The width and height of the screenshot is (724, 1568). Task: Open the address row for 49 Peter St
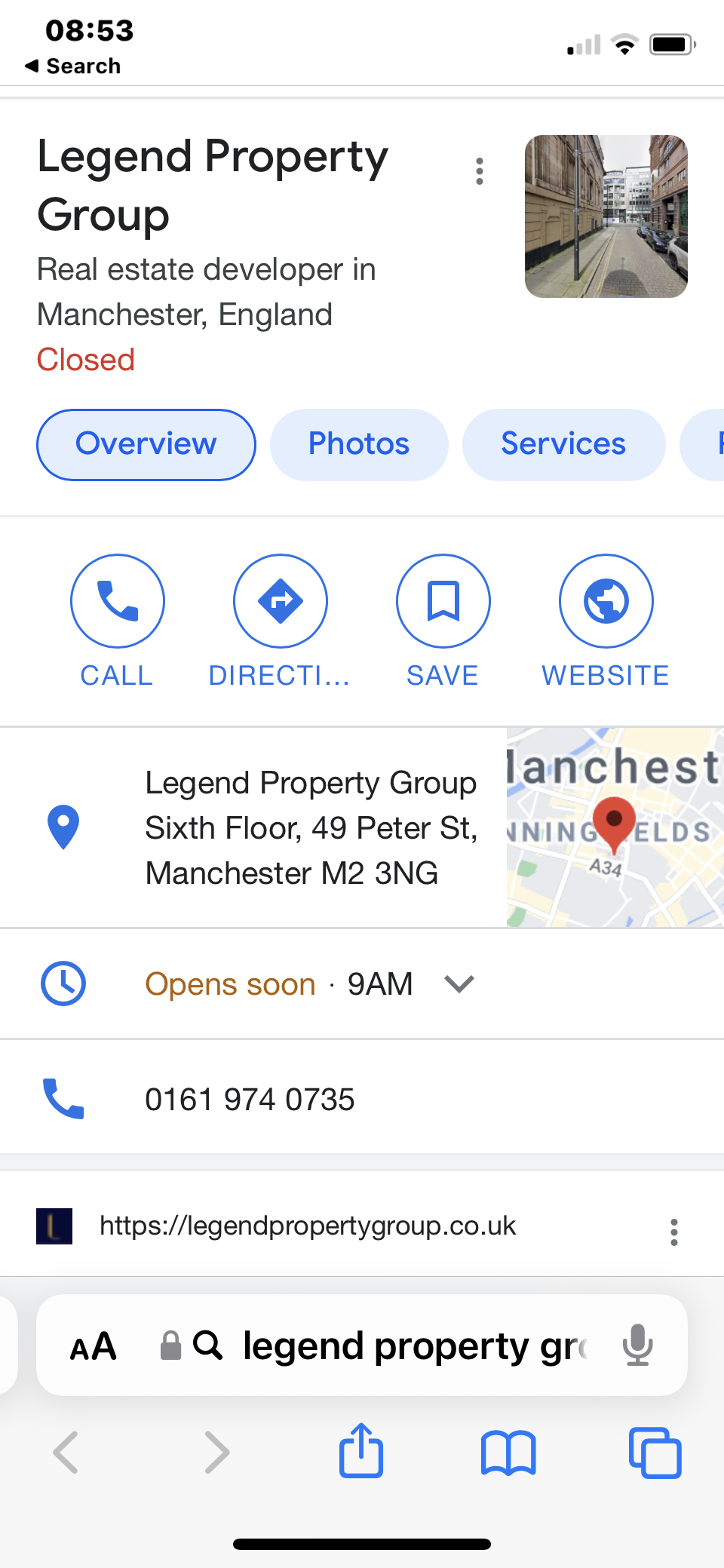(309, 828)
